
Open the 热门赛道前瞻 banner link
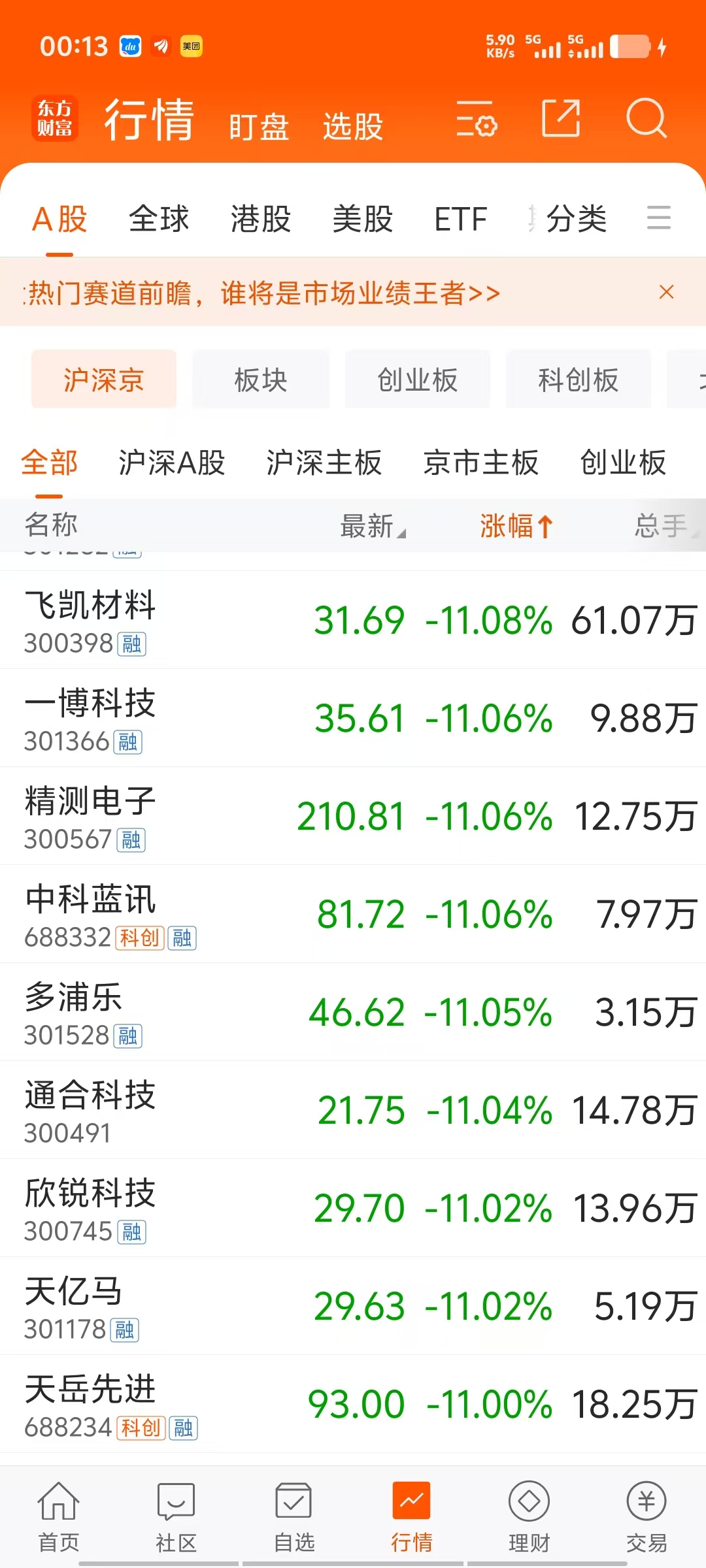(x=263, y=293)
